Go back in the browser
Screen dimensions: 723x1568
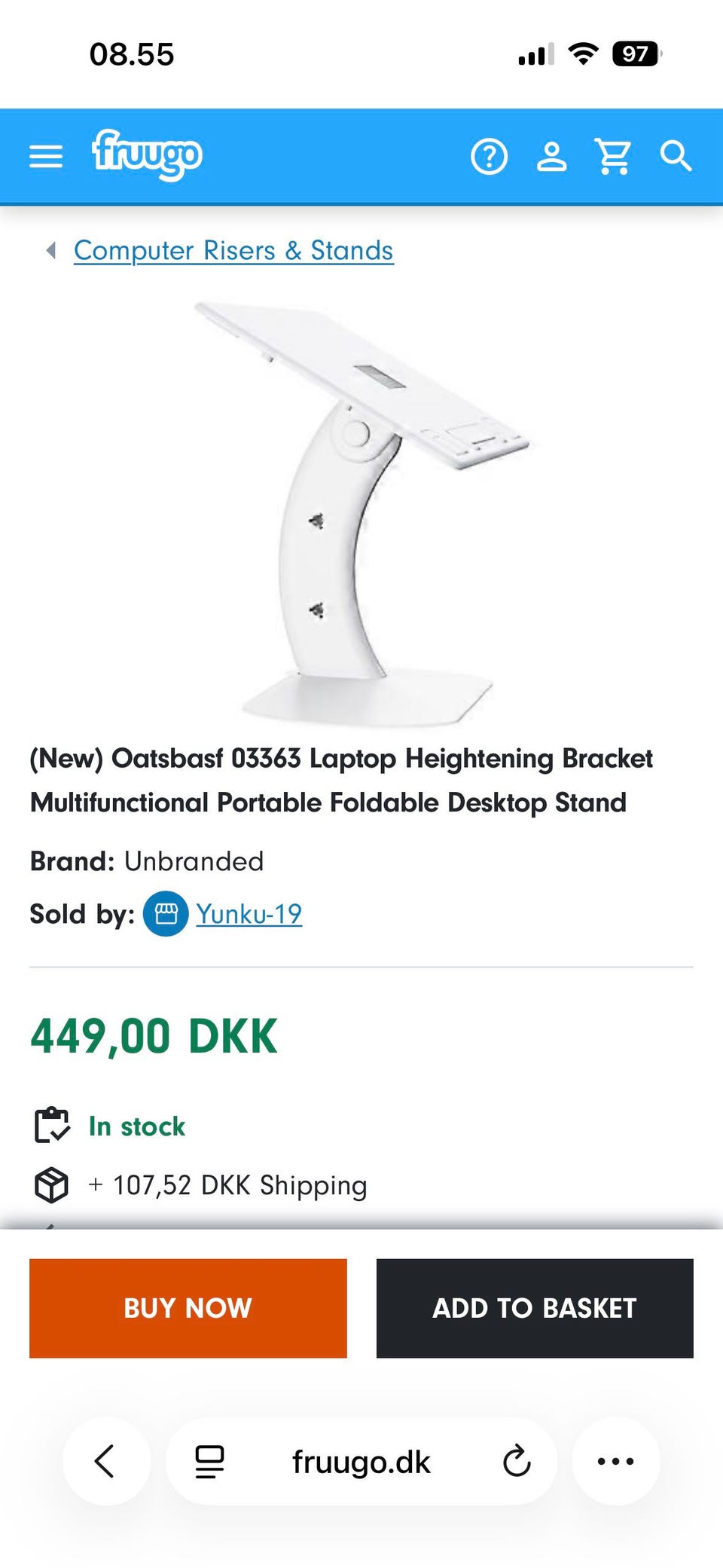pos(105,1461)
